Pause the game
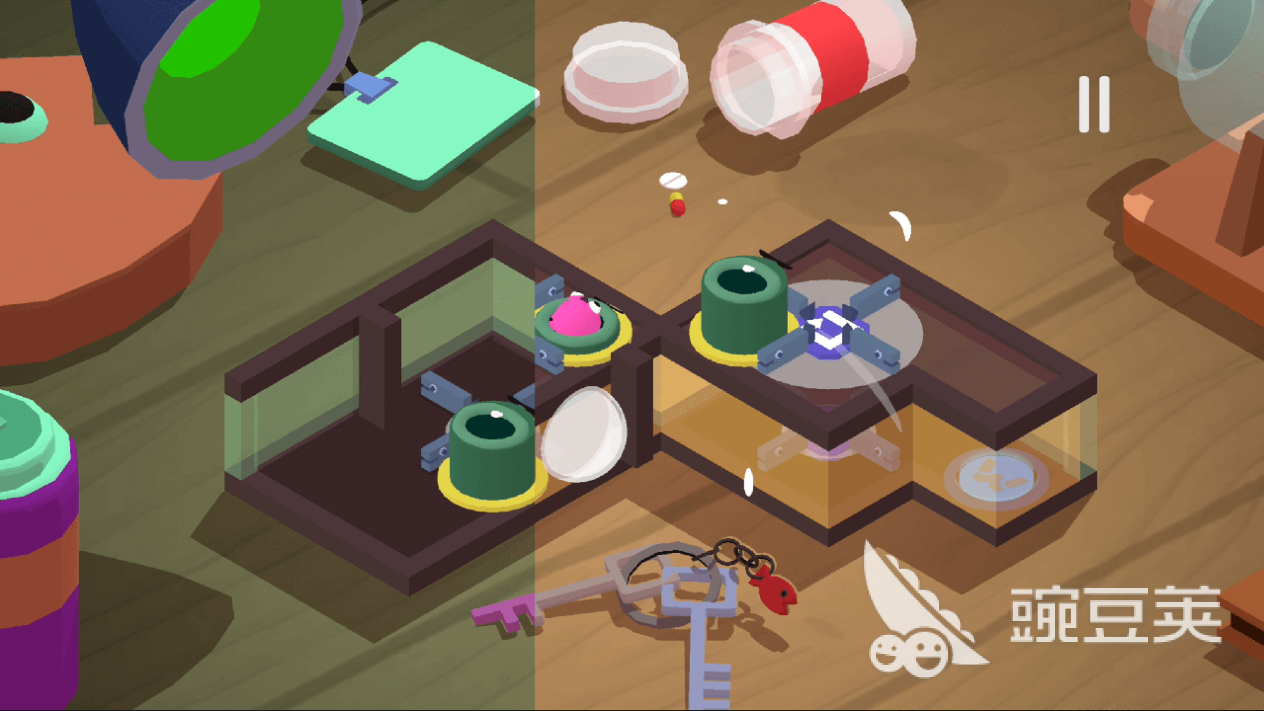Viewport: 1264px width, 711px height. pyautogui.click(x=1093, y=104)
